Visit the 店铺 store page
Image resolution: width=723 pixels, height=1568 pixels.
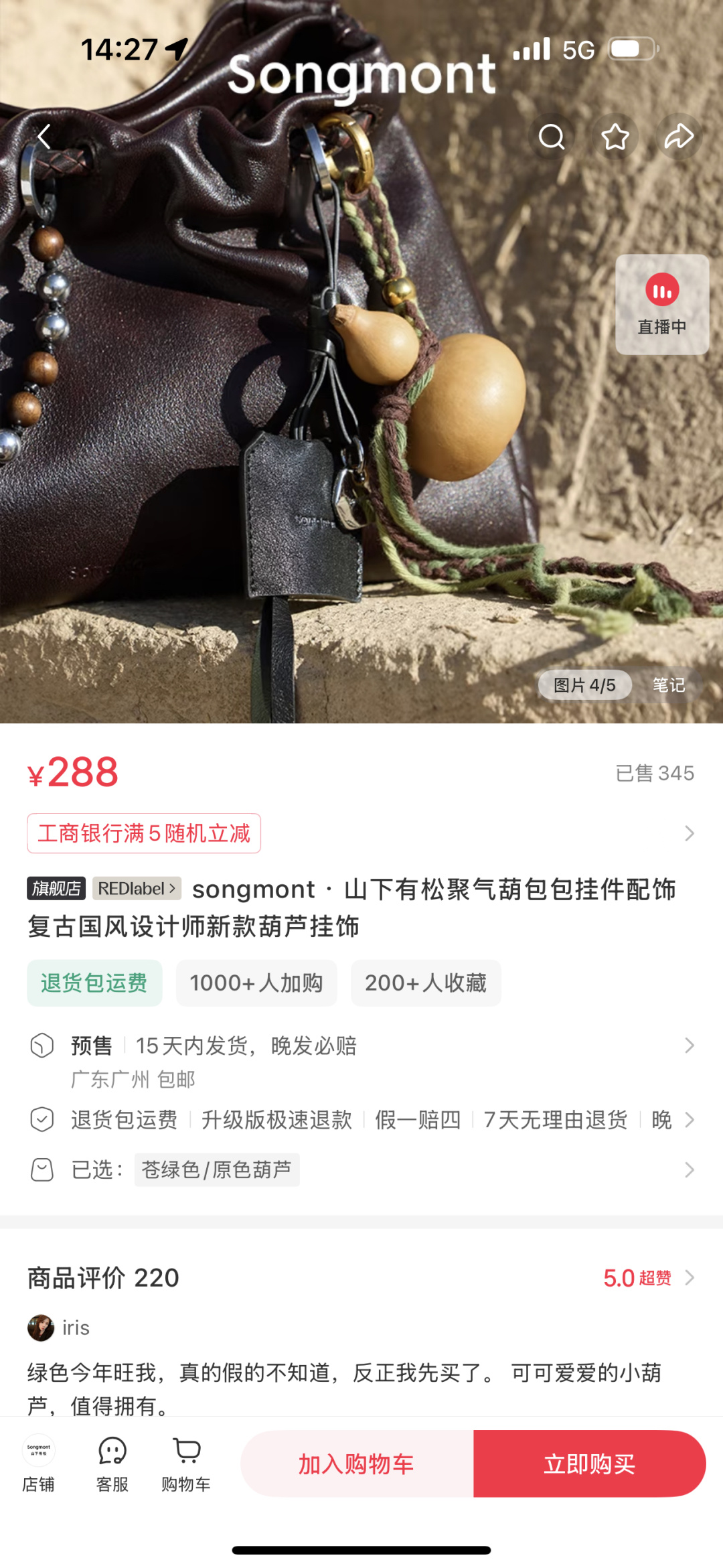click(39, 1464)
